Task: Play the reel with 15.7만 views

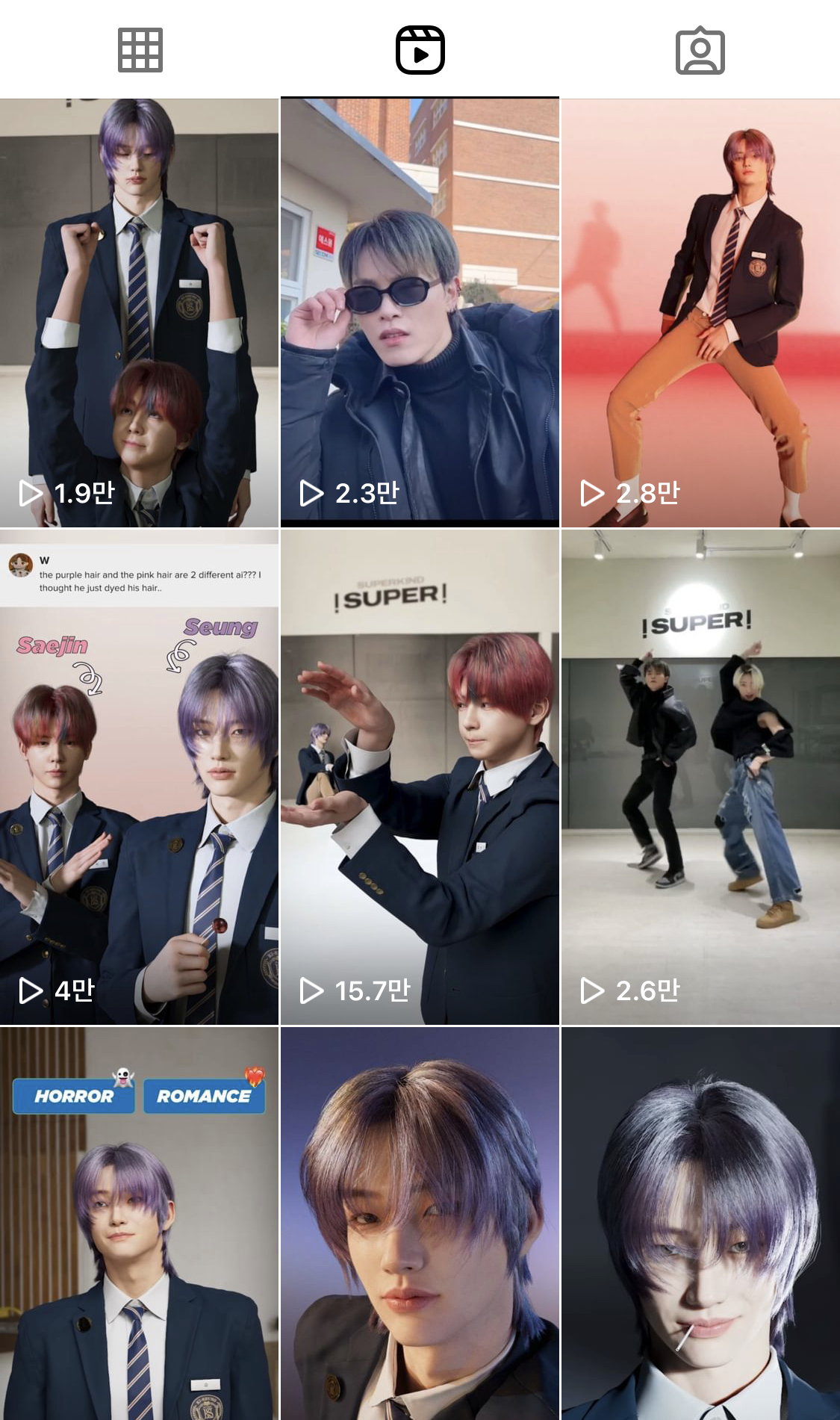Action: (x=420, y=777)
